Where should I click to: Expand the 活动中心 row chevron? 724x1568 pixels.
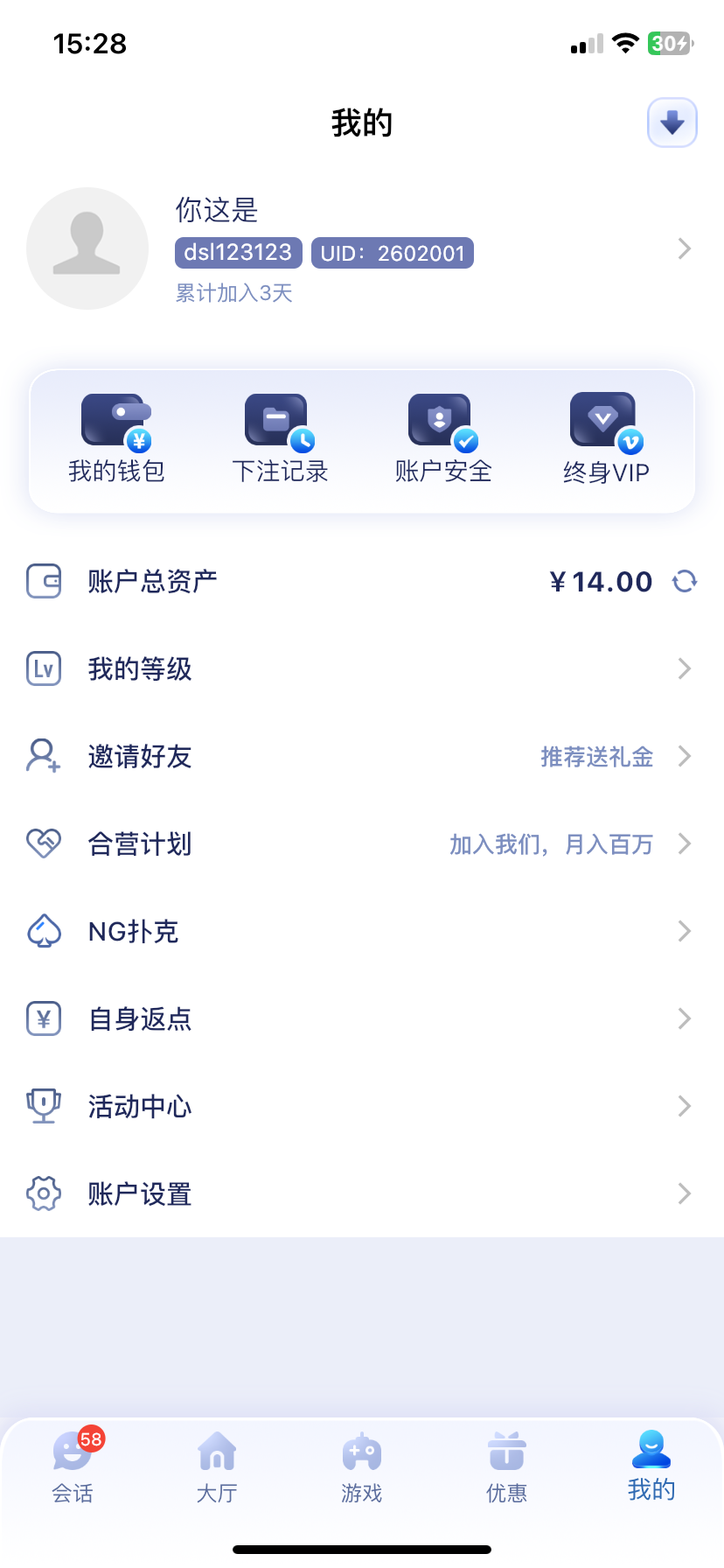(685, 1106)
